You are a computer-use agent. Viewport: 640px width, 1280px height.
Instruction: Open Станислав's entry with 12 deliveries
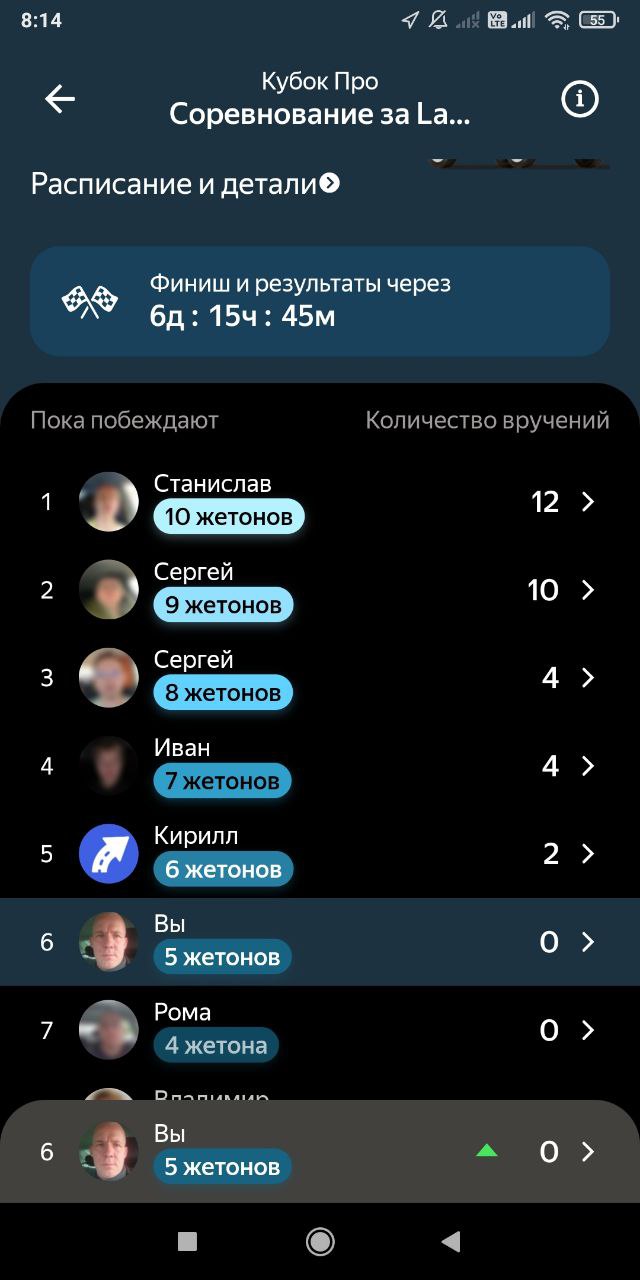click(320, 502)
